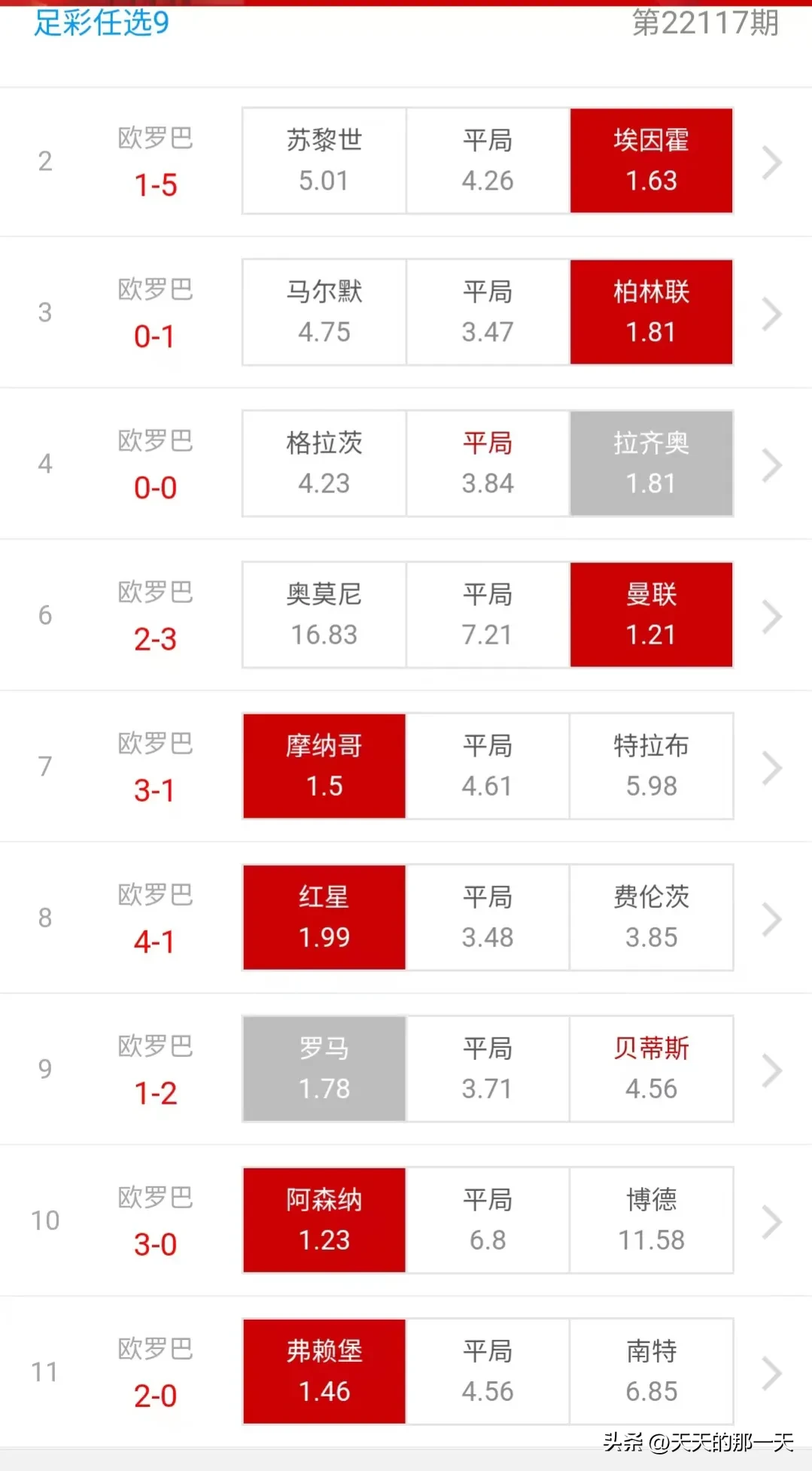This screenshot has width=812, height=1471.
Task: Select 摩纳哥 home win at 1.5
Action: [324, 766]
